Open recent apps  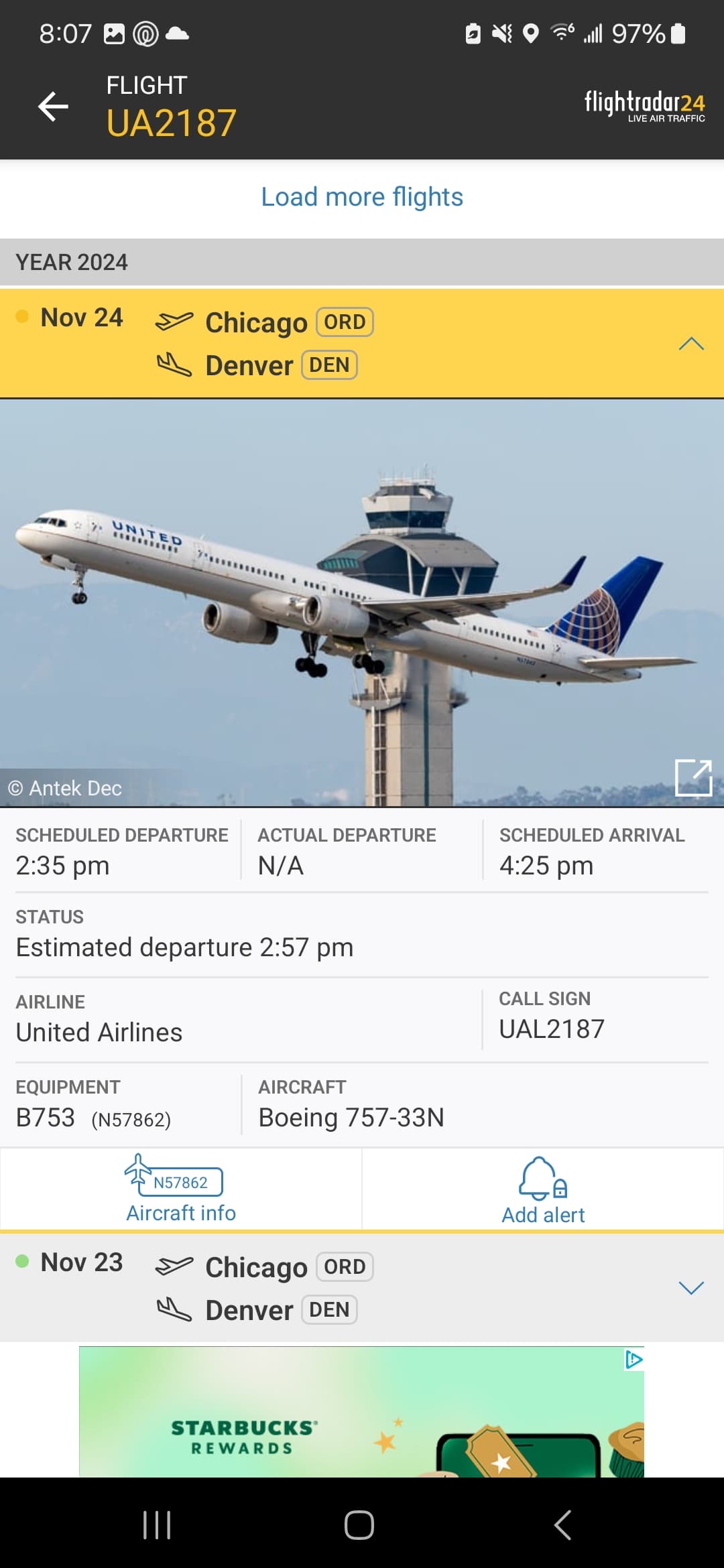tap(157, 1524)
